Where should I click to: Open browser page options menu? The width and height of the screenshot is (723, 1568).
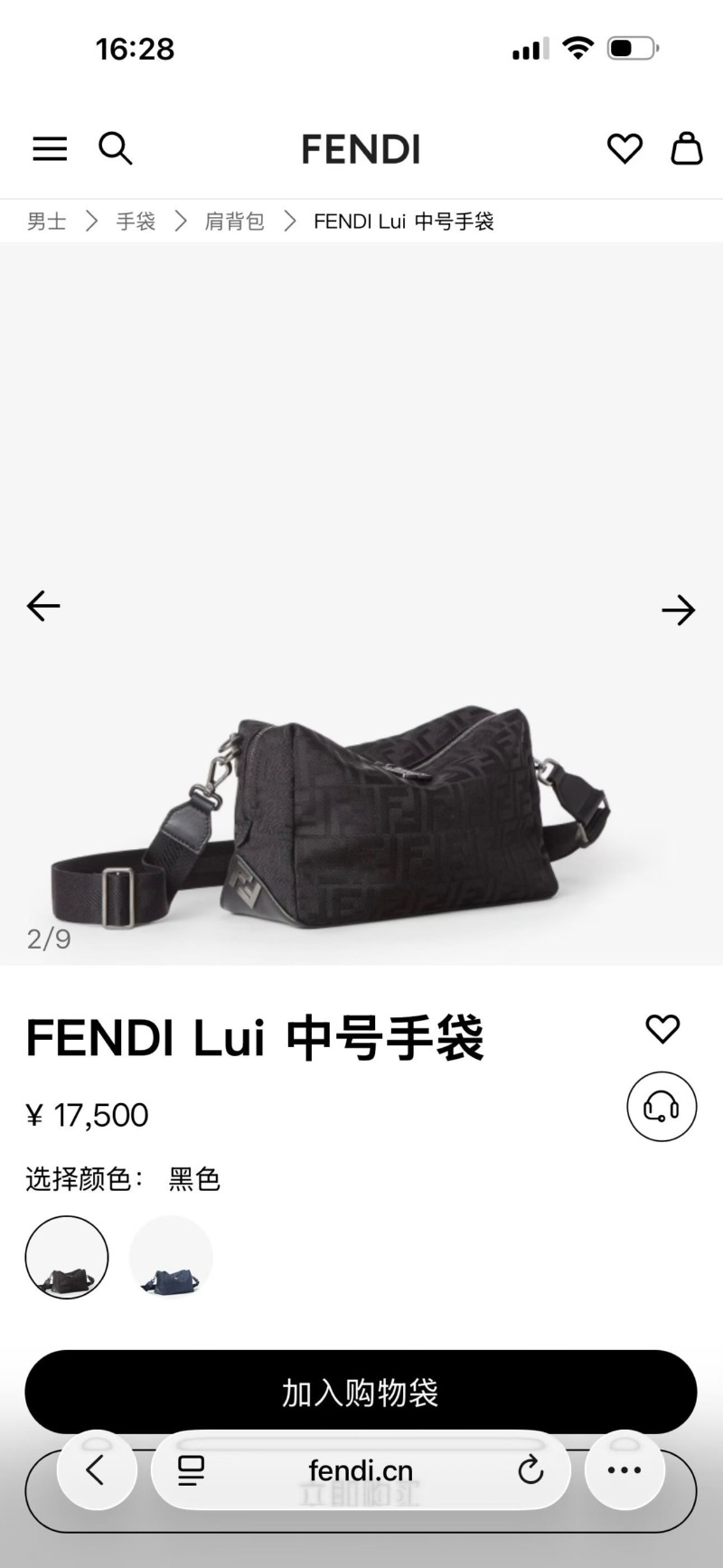191,1470
